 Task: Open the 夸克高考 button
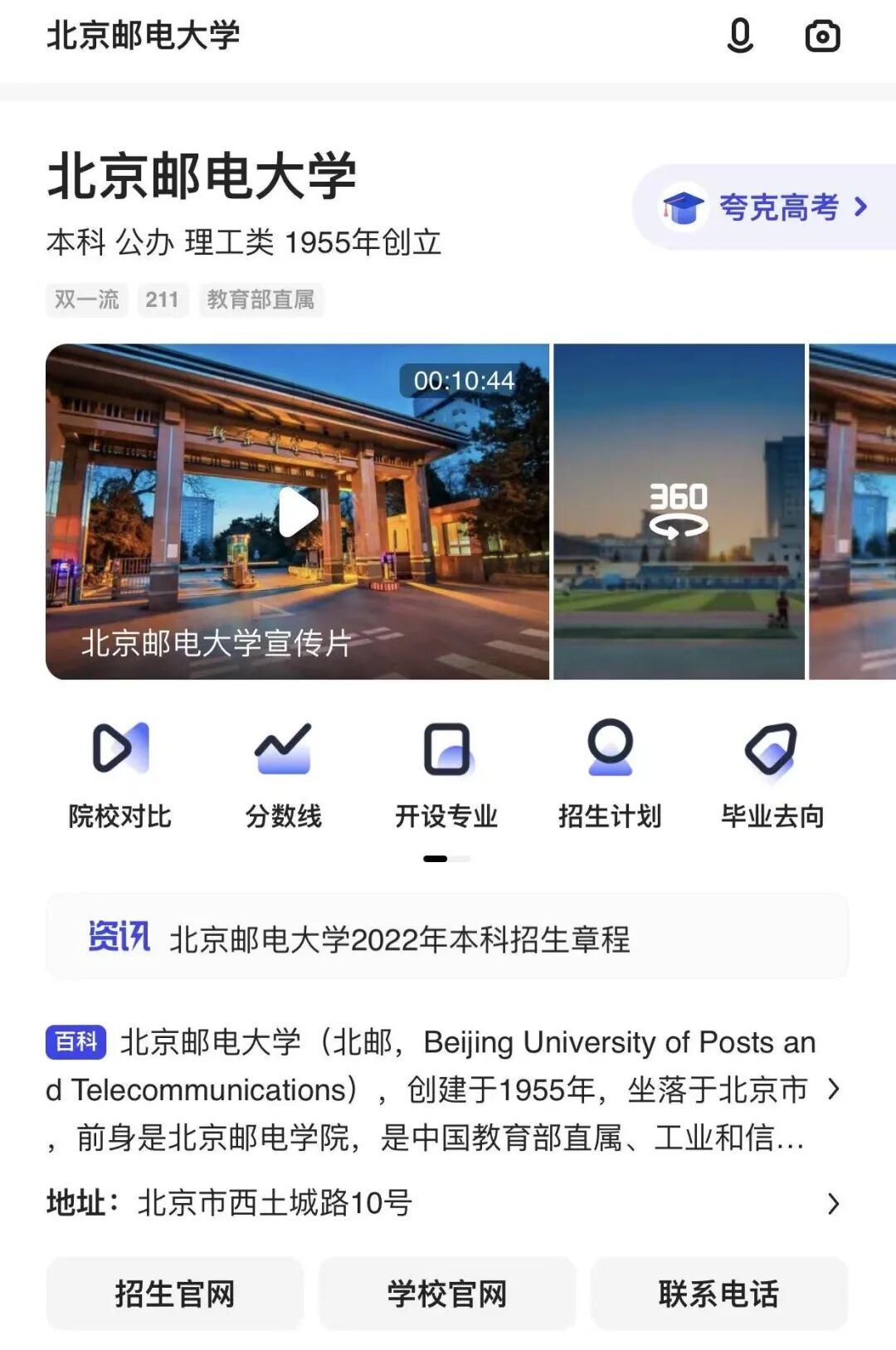tap(765, 207)
